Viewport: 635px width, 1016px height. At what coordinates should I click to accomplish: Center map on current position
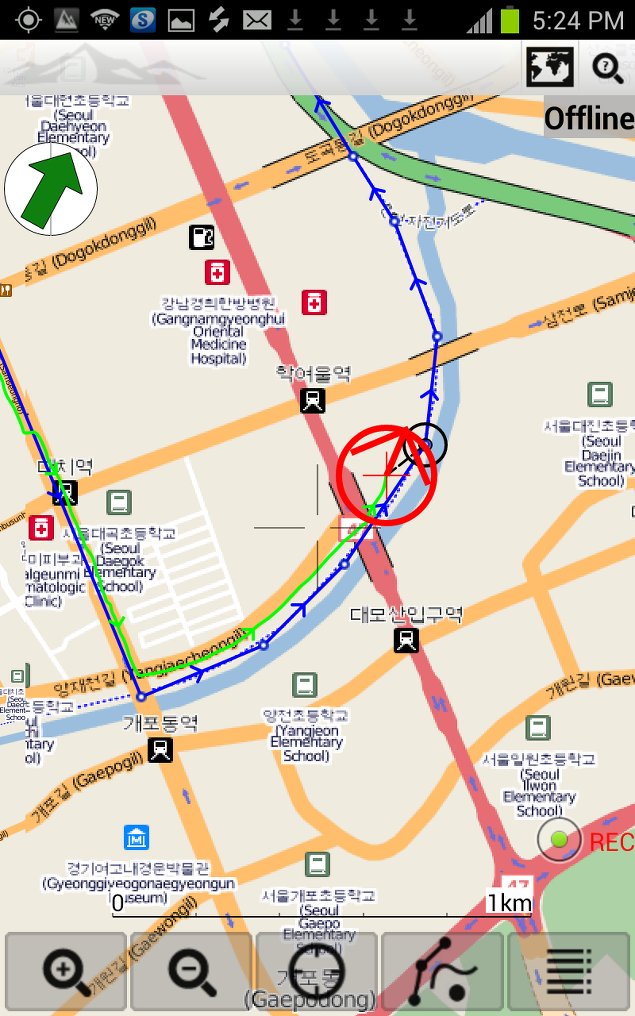pos(317,973)
